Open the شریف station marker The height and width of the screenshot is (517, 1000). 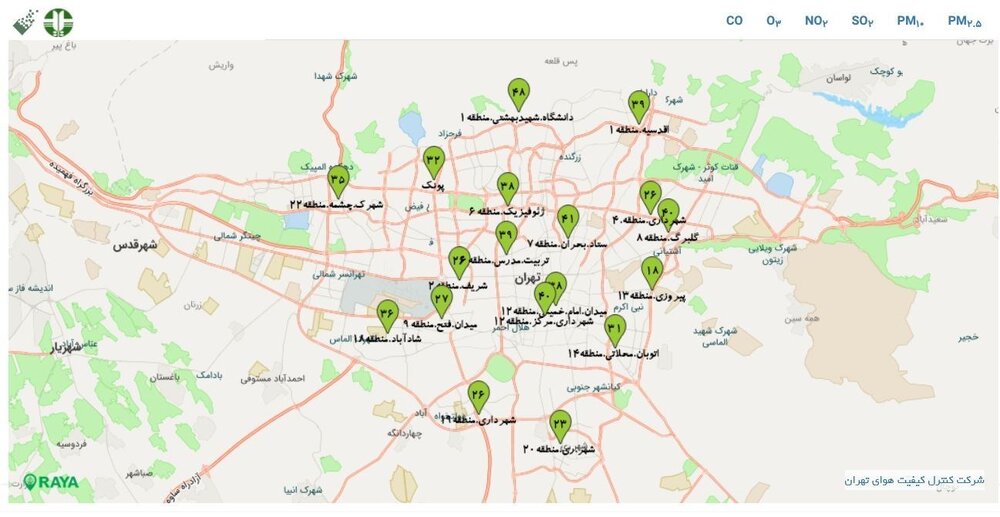click(x=459, y=261)
